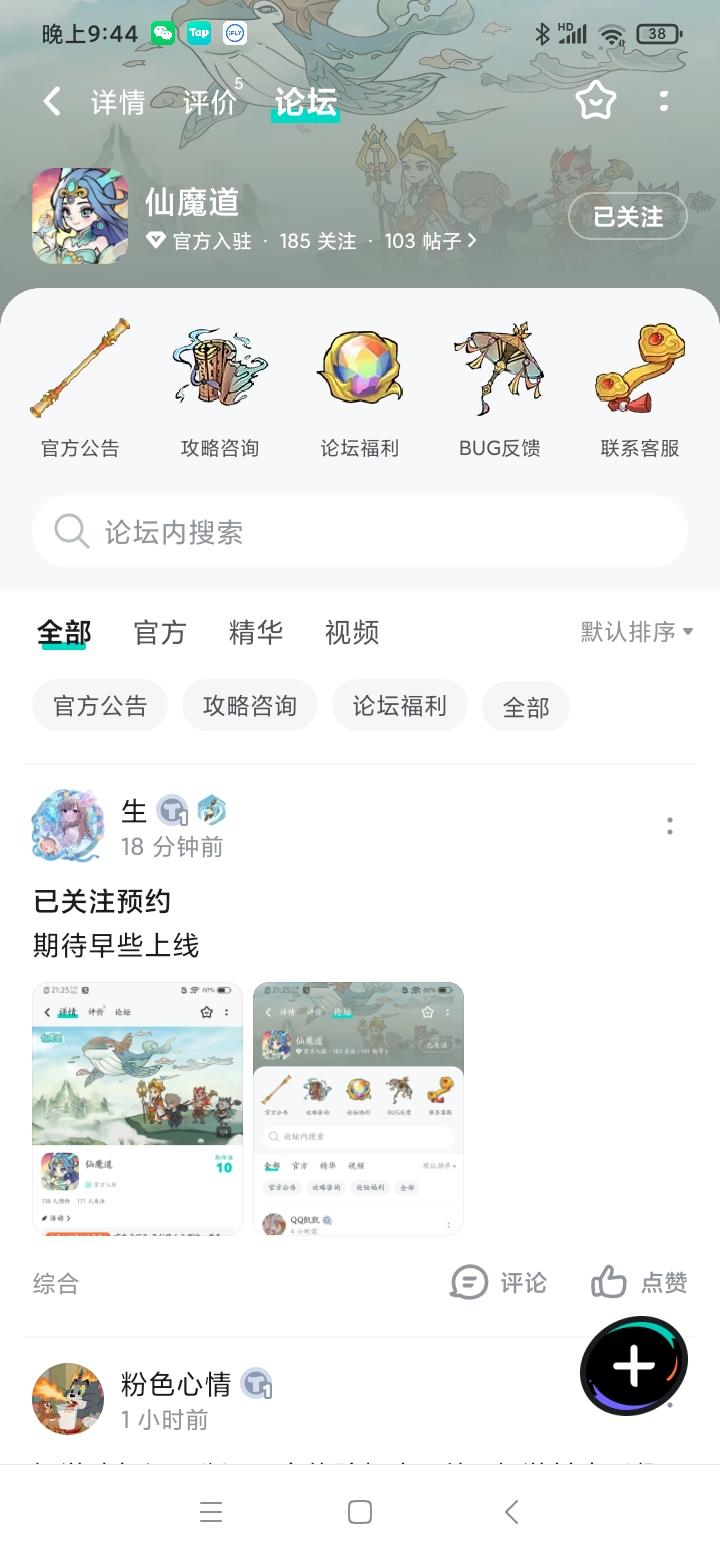Select the 攻略咨询 filter chip

coord(249,706)
